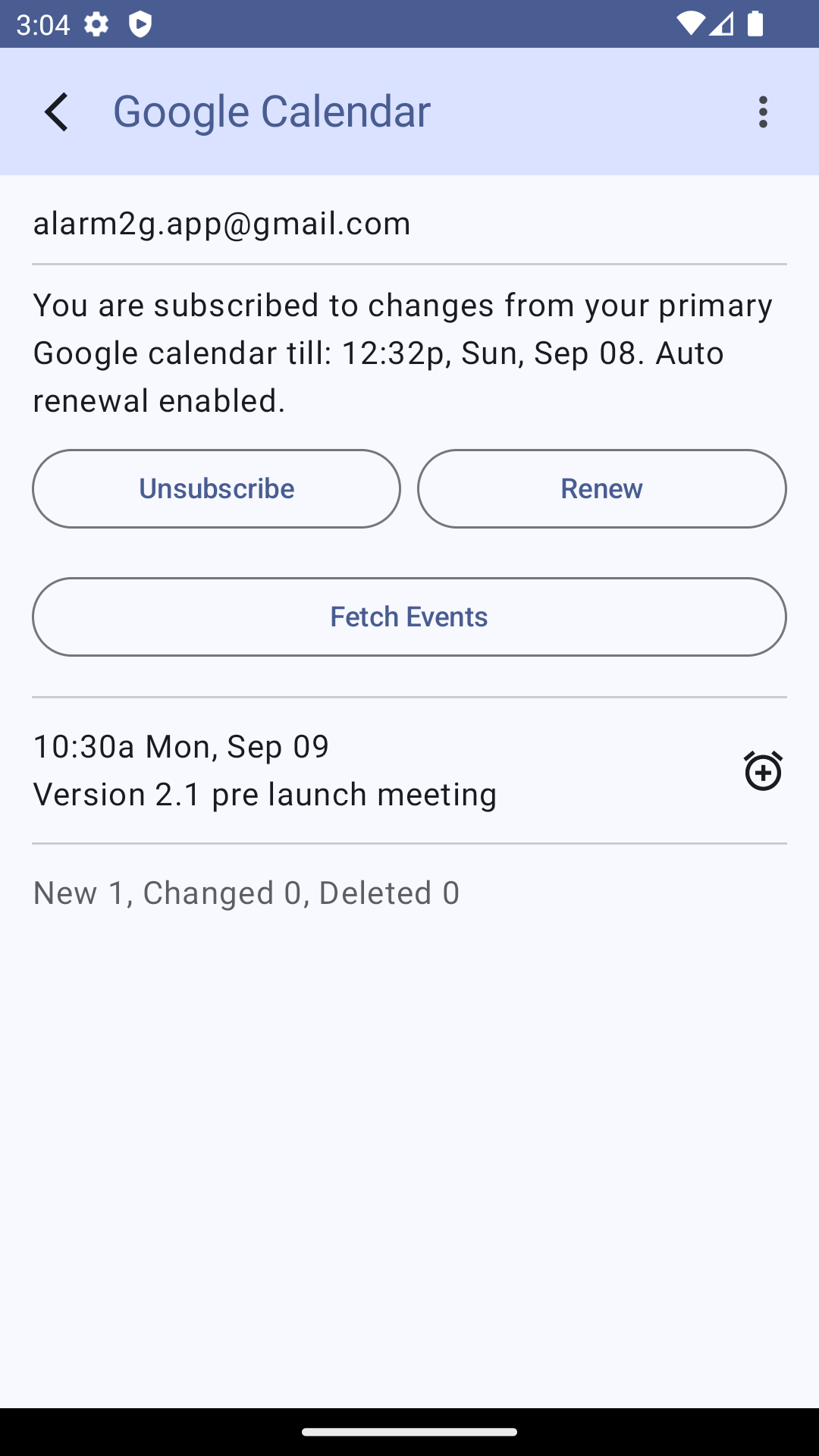
Task: Go back using the app bar arrow
Action: click(x=57, y=112)
